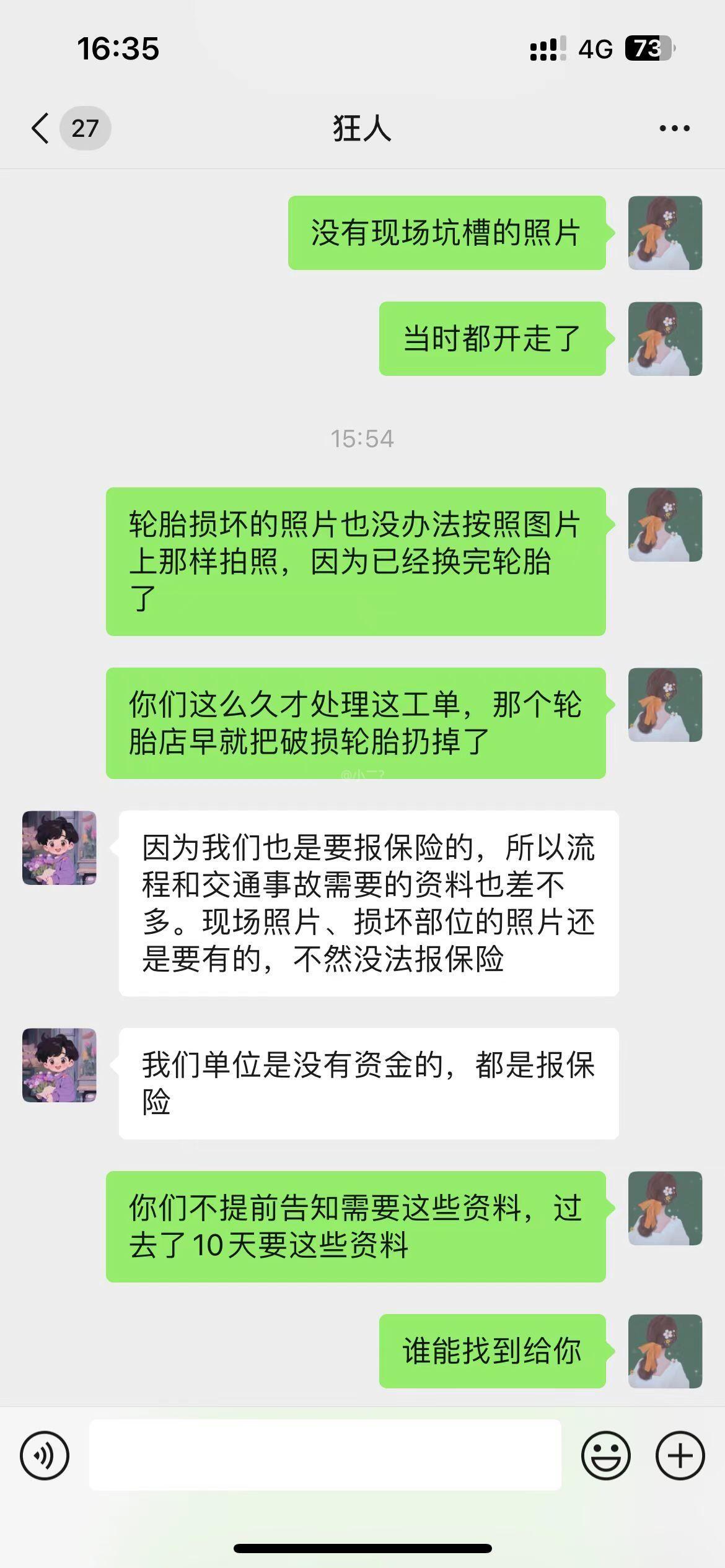The height and width of the screenshot is (1568, 725).
Task: Open the plus attachments menu
Action: 680,1455
